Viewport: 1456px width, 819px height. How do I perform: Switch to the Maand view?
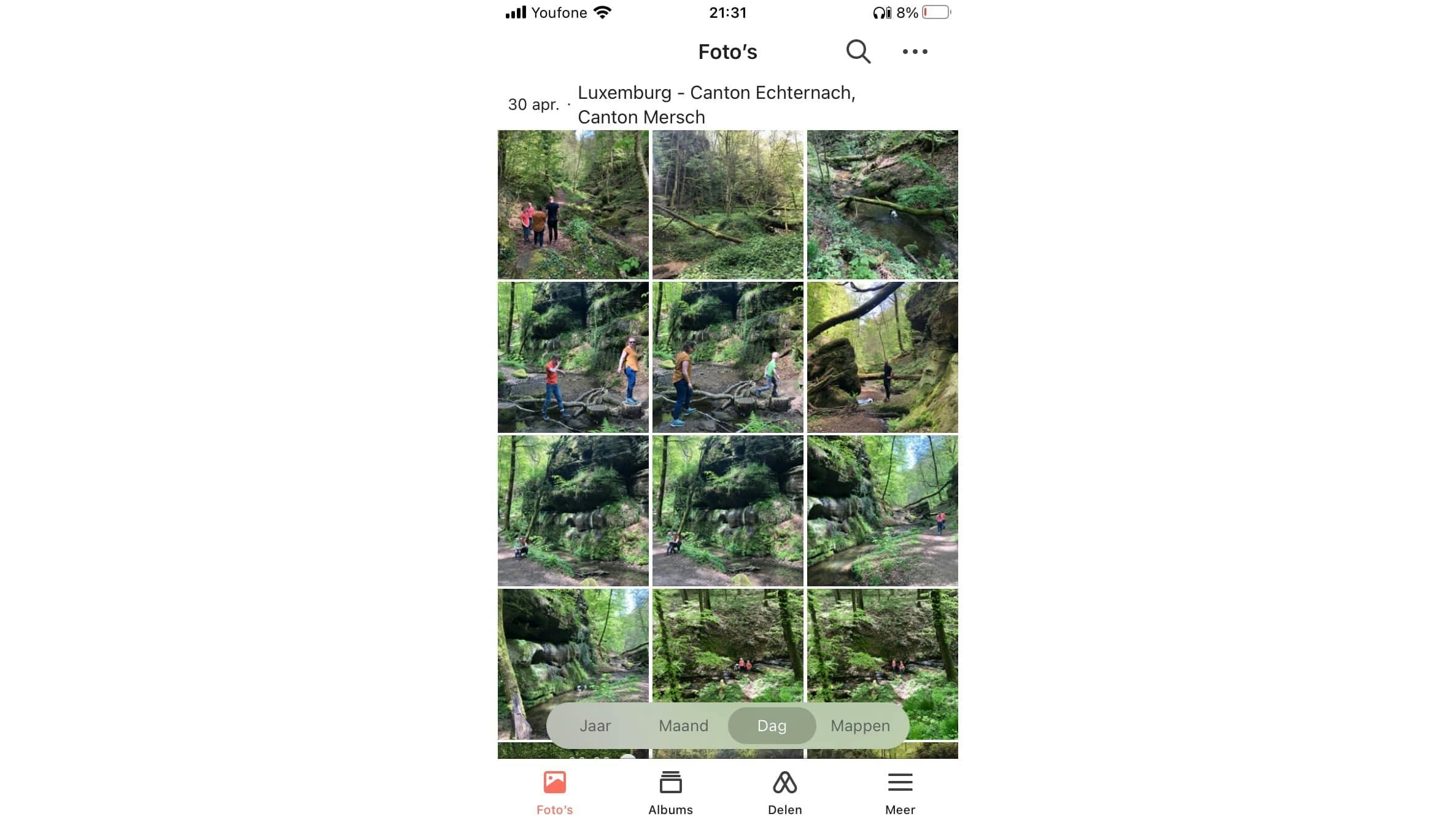pyautogui.click(x=683, y=726)
